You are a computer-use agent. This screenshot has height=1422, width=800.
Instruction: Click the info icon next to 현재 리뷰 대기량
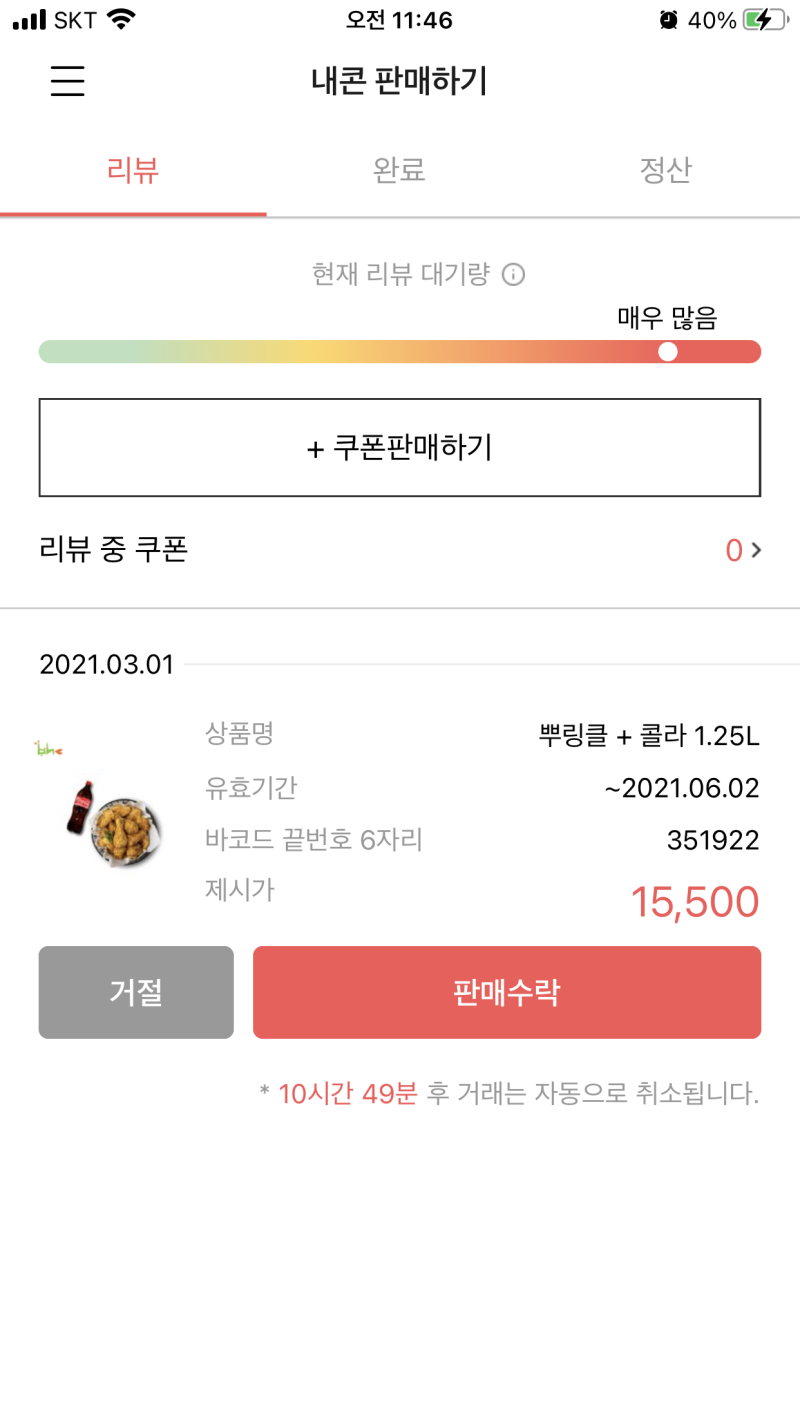513,274
